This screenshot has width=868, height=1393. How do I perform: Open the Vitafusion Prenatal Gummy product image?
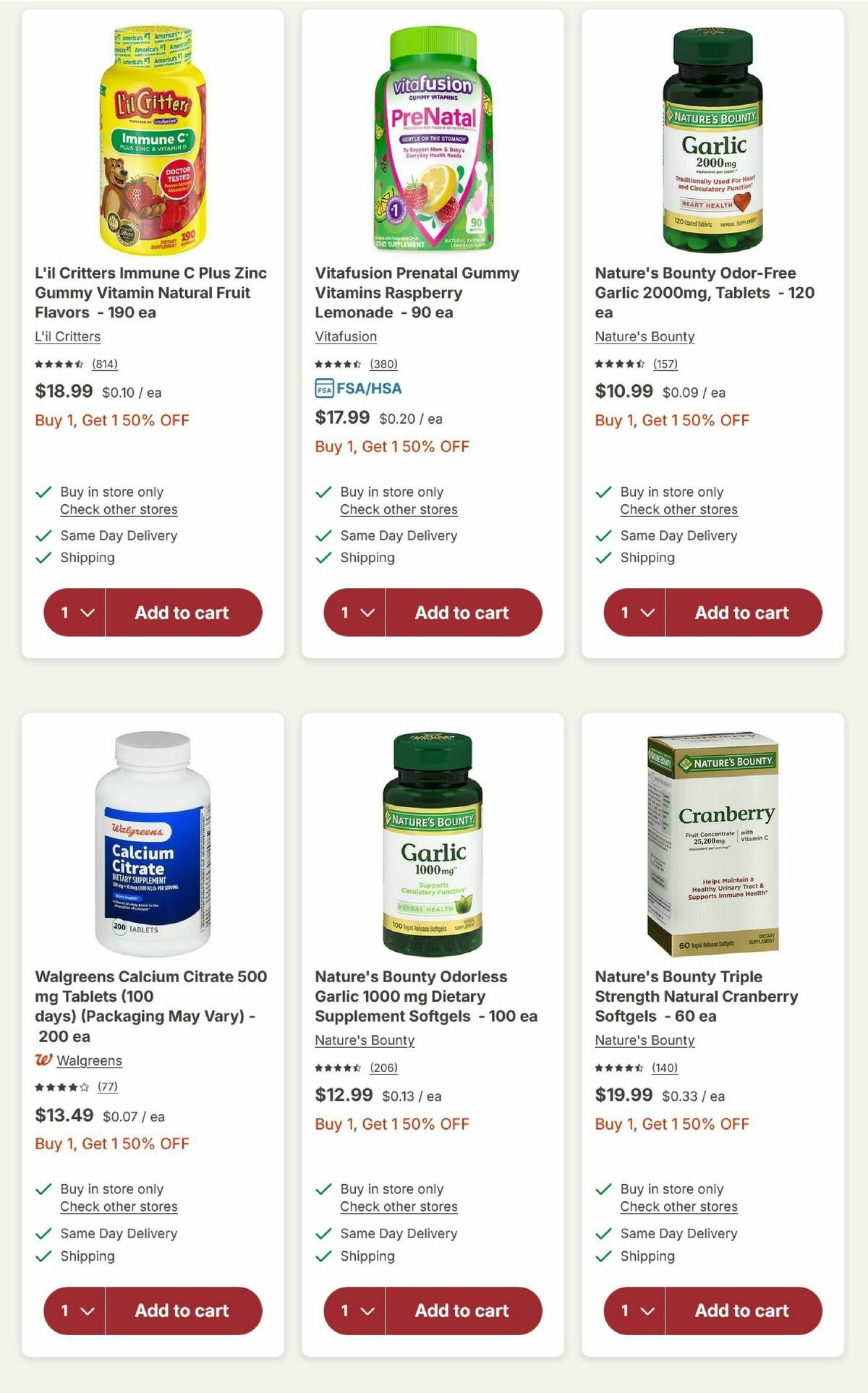click(x=433, y=139)
